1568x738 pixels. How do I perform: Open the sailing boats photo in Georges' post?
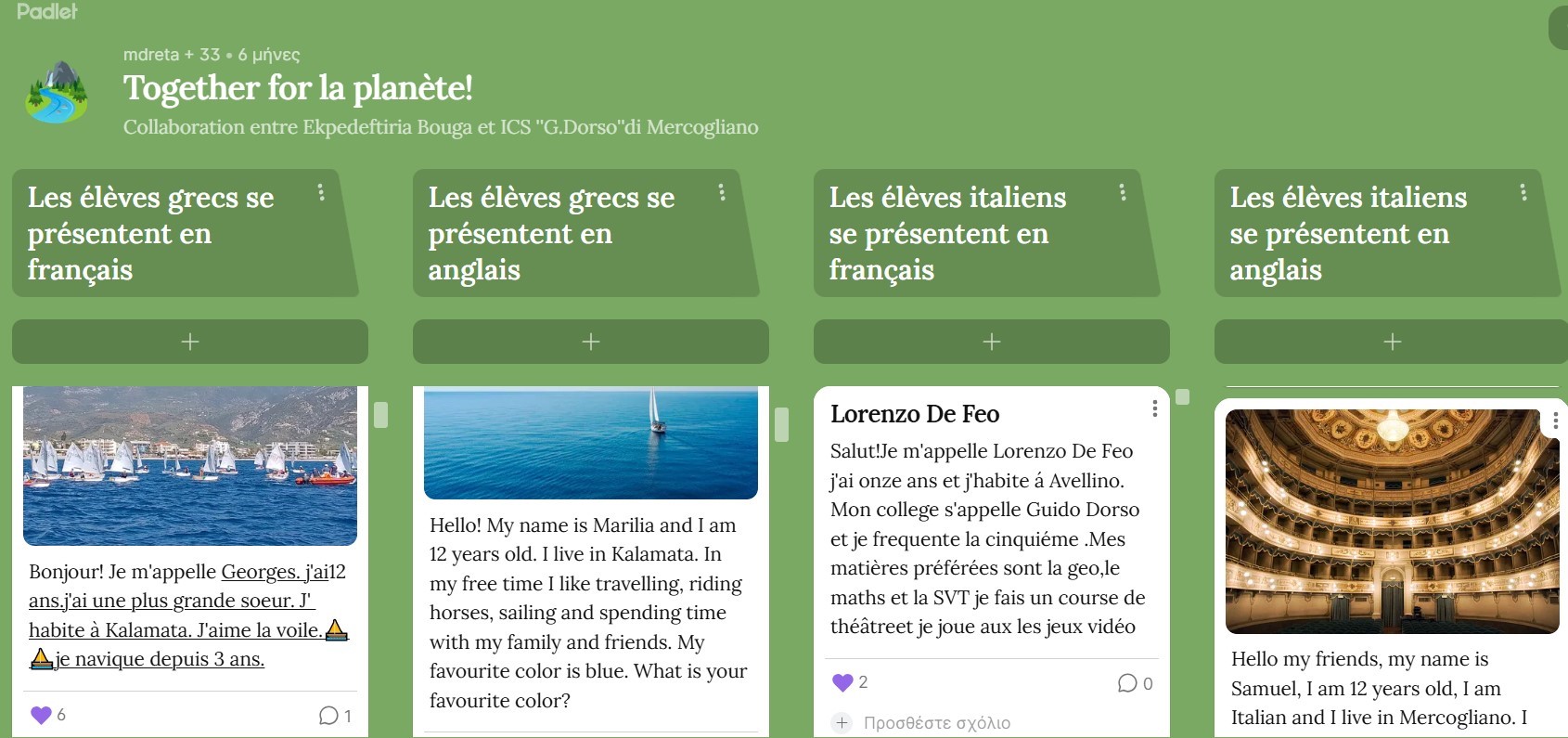pyautogui.click(x=190, y=465)
